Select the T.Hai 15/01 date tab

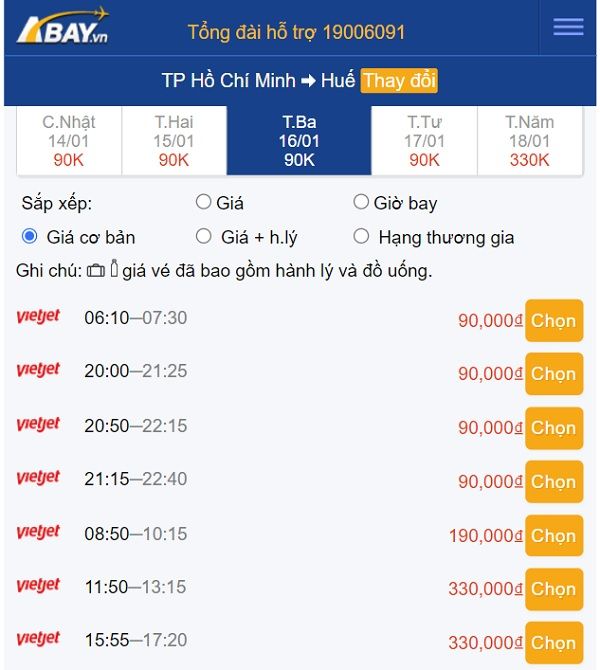(174, 141)
